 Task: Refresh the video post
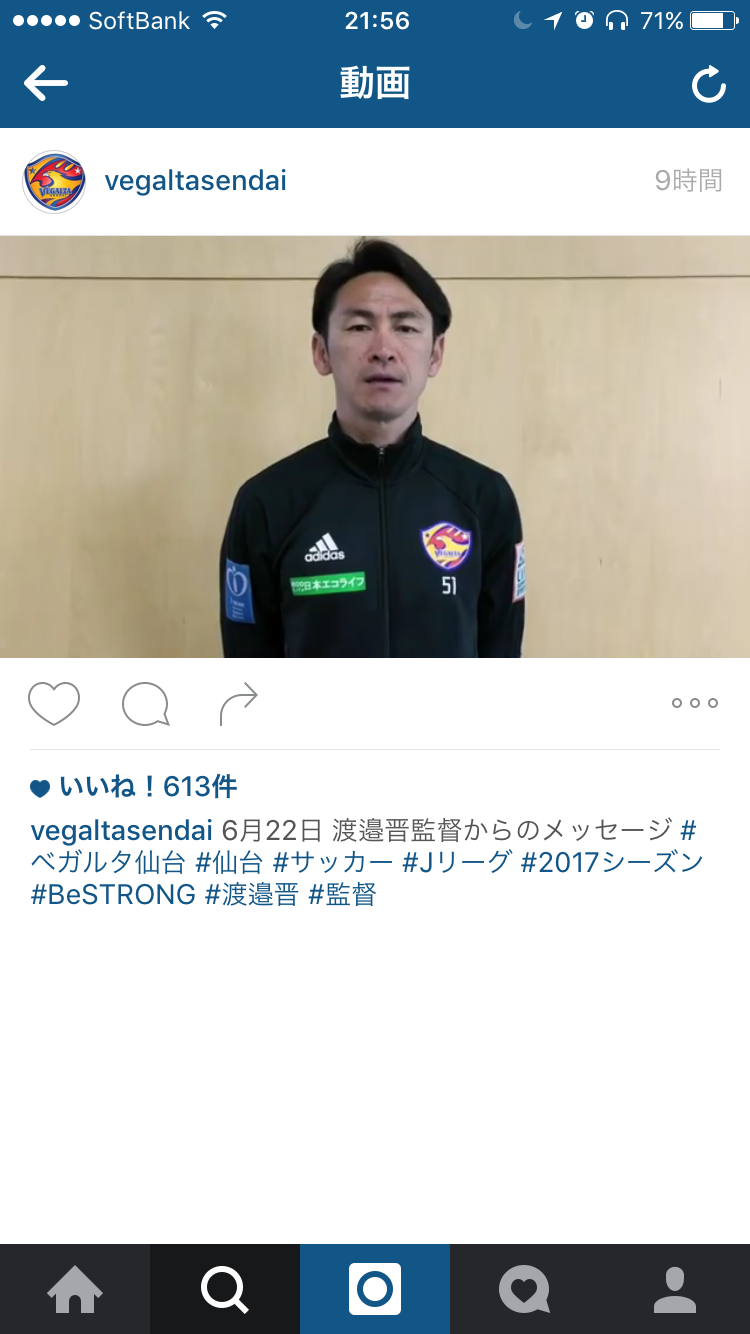pyautogui.click(x=708, y=85)
